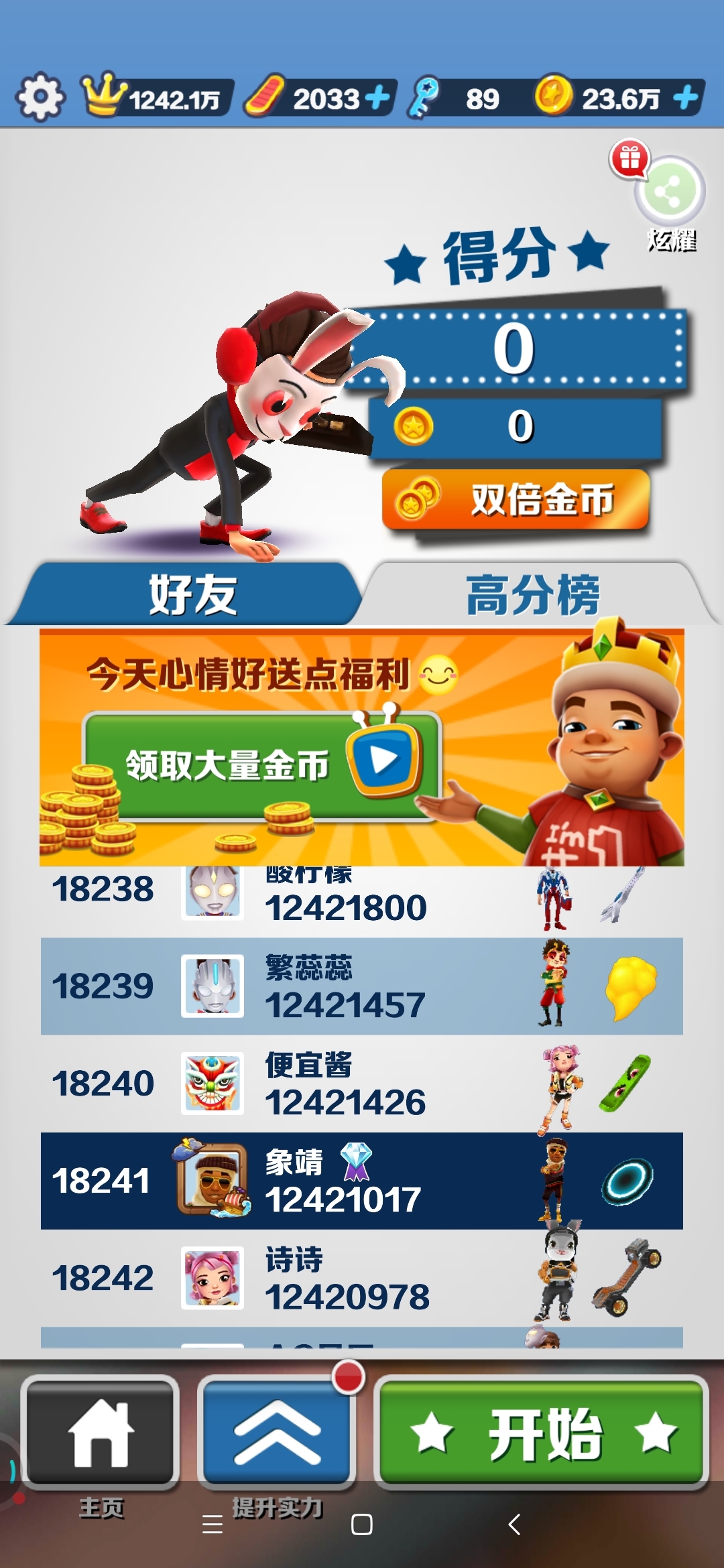Activate 双倍金币 double coins

pyautogui.click(x=516, y=500)
